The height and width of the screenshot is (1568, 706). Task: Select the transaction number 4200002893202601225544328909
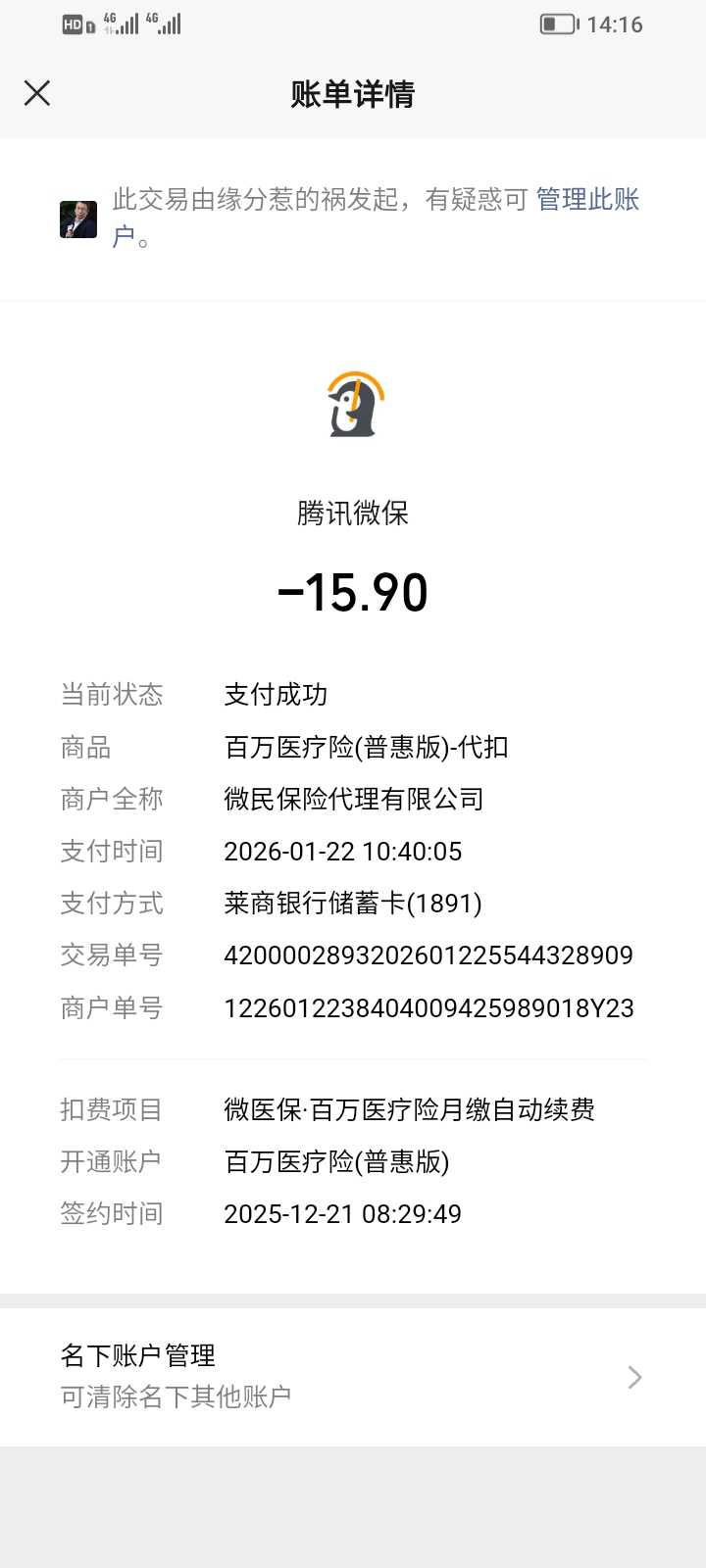[429, 955]
